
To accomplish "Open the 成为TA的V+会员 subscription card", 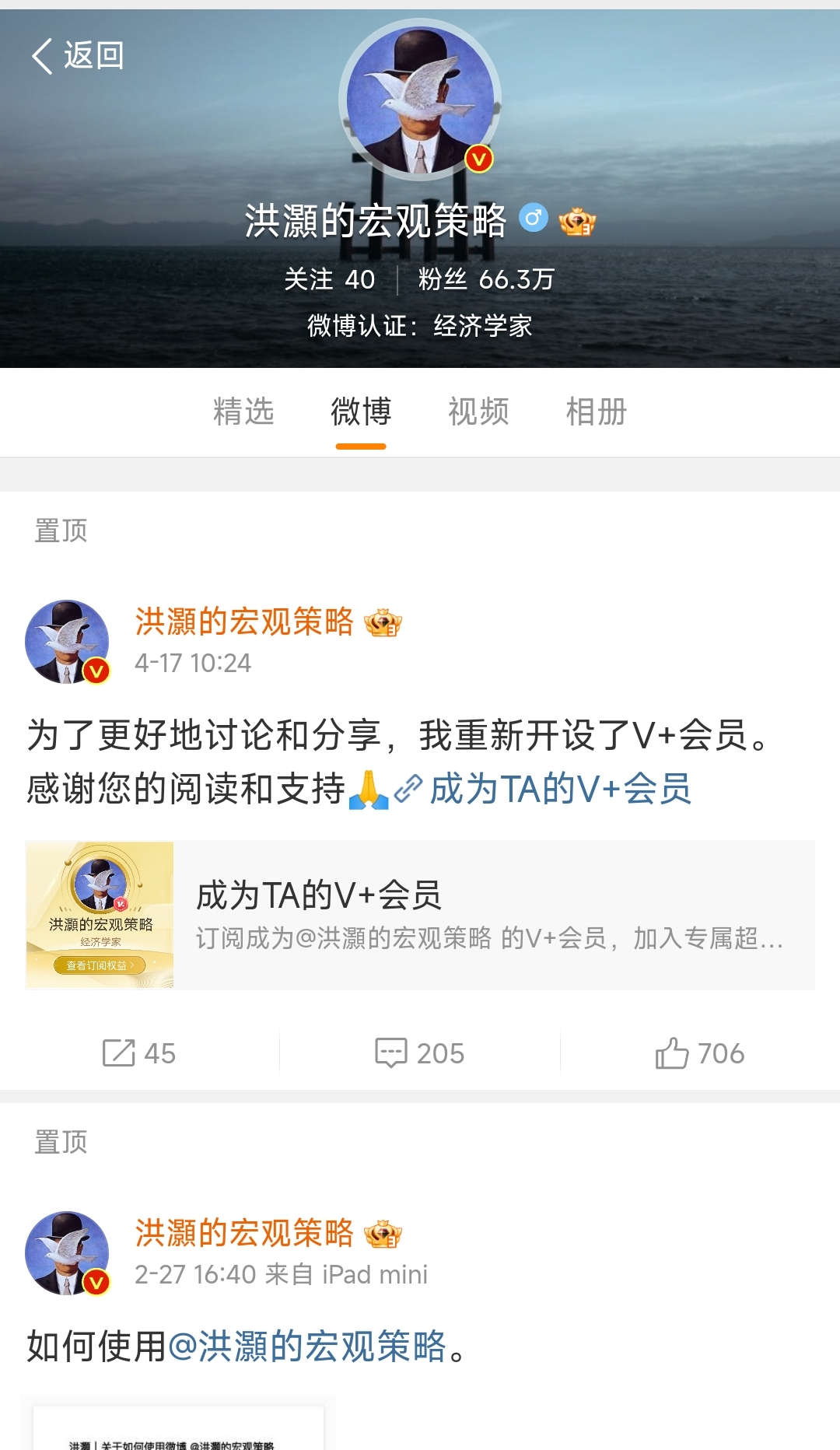I will (420, 915).
